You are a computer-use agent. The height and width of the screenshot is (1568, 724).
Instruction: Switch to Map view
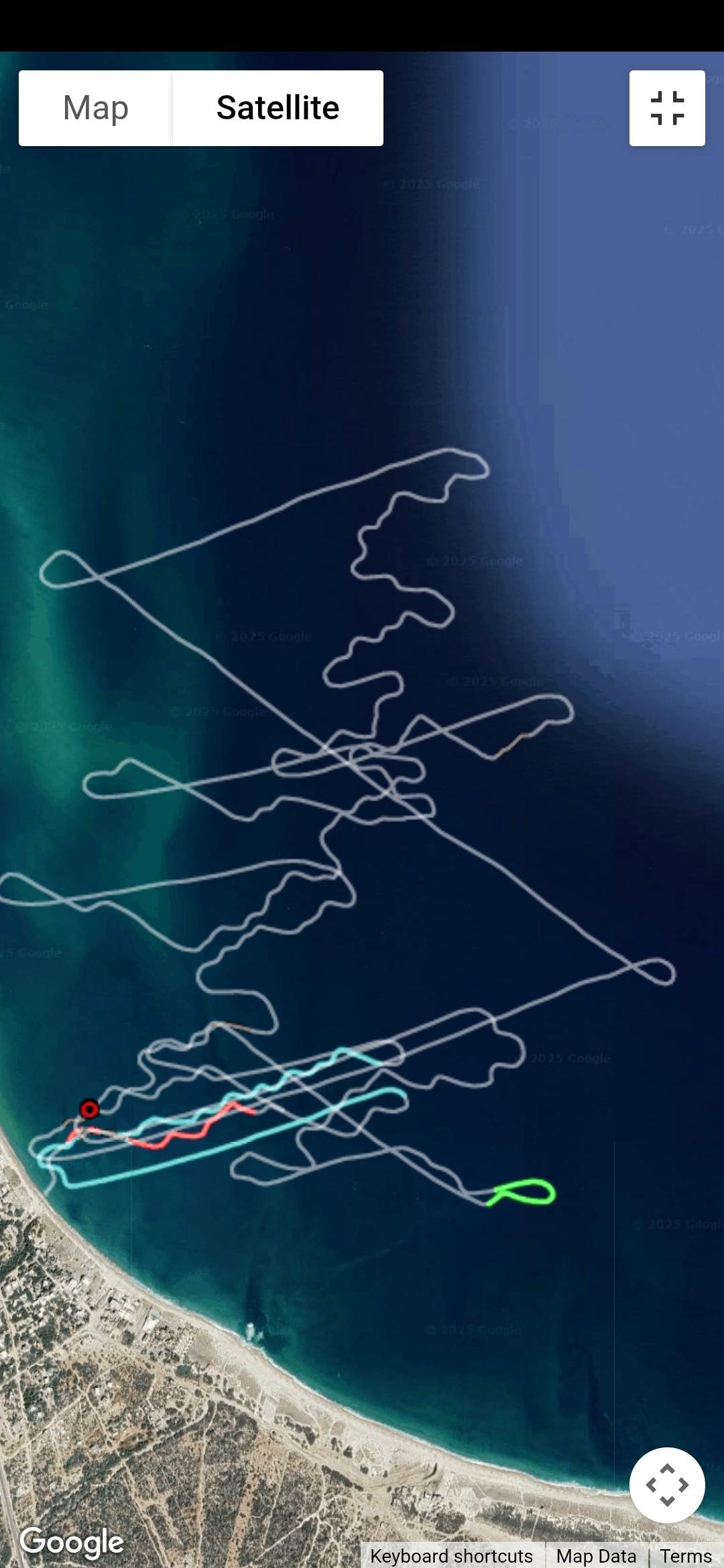coord(95,108)
